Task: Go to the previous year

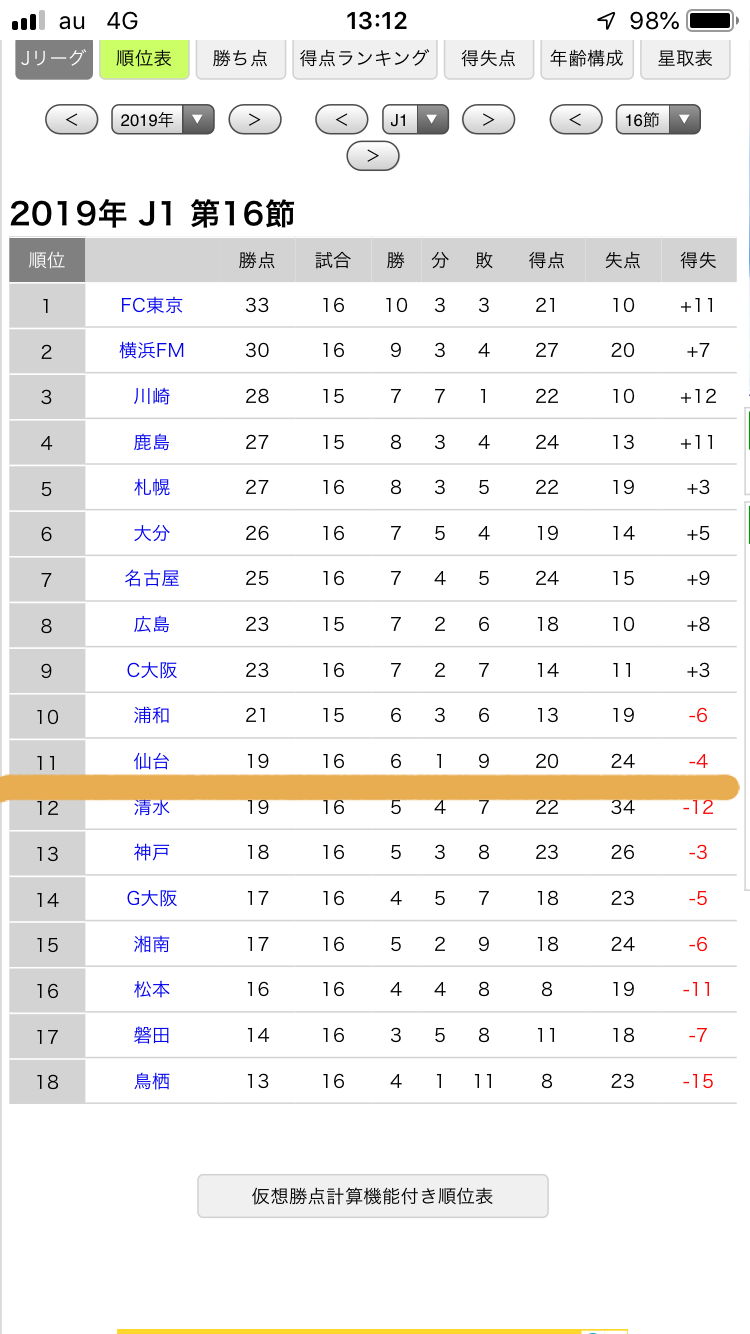Action: click(71, 120)
